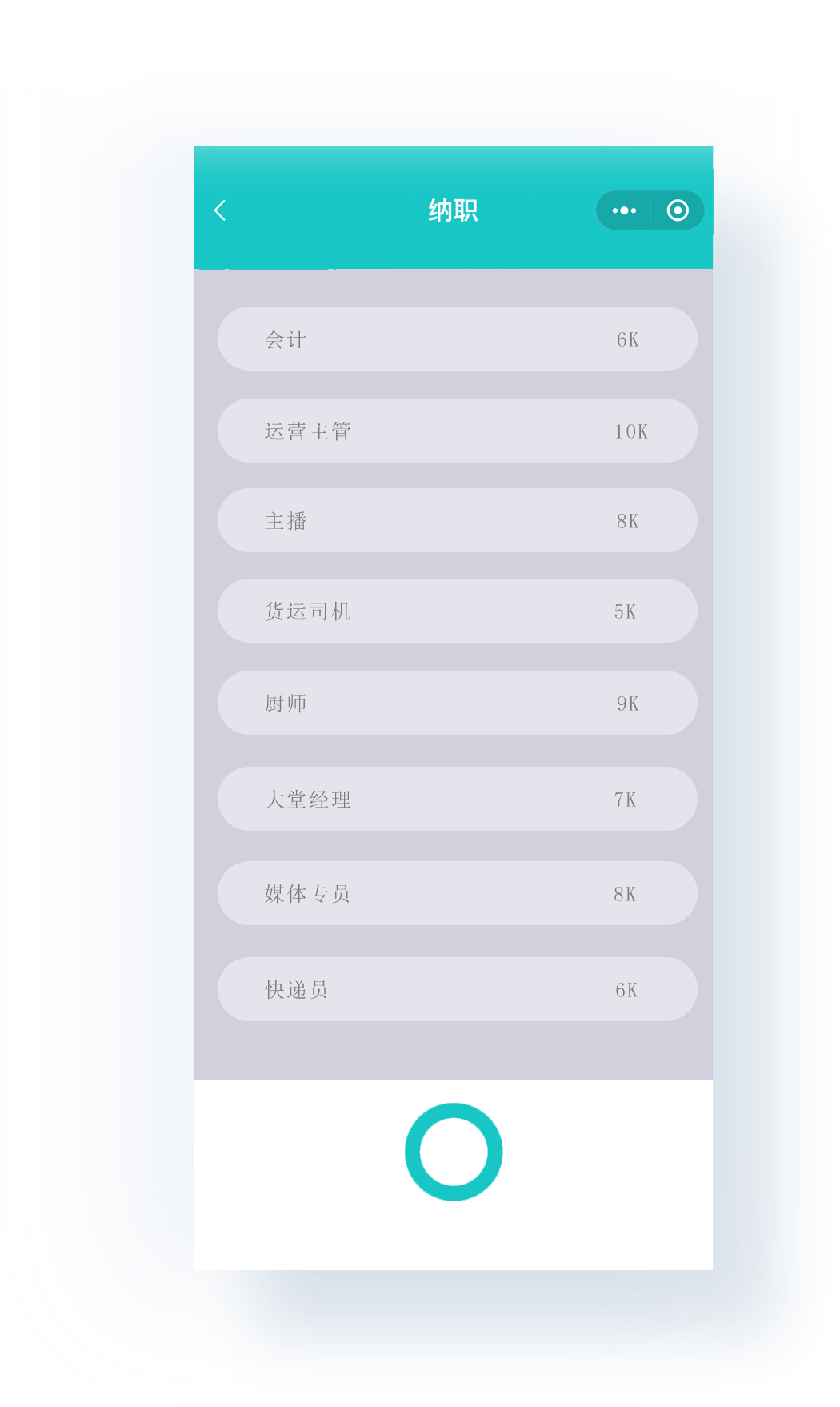Close the mini program via the target icon
840x1407 pixels.
point(678,210)
